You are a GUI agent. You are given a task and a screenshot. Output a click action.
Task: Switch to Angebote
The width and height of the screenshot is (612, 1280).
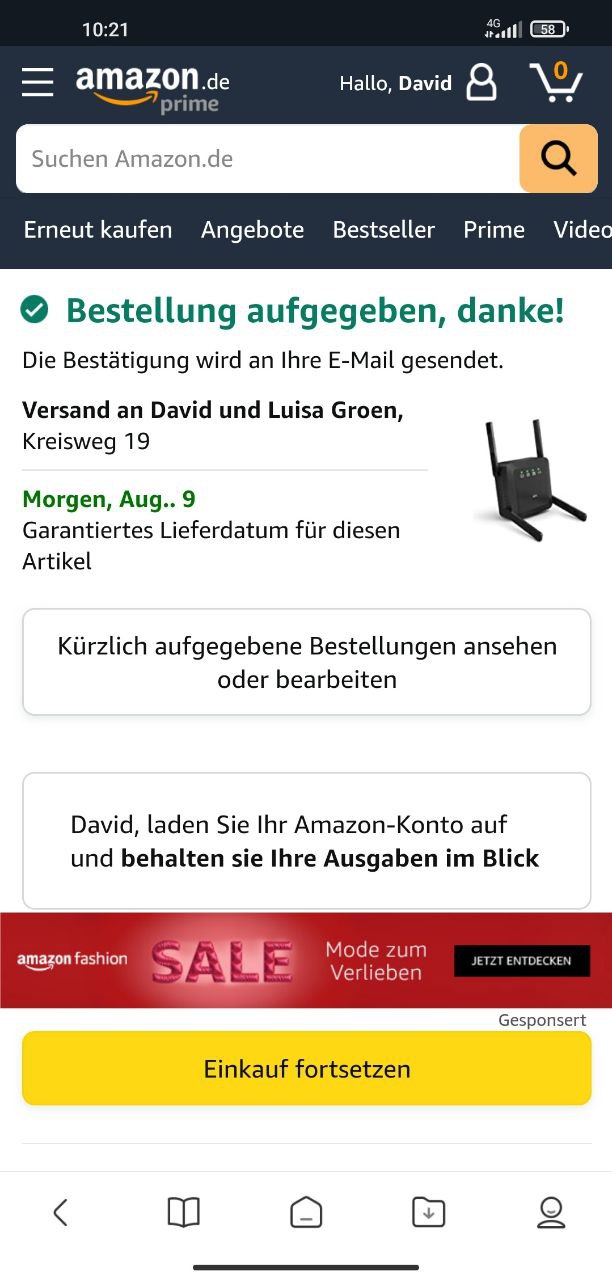[x=252, y=230]
